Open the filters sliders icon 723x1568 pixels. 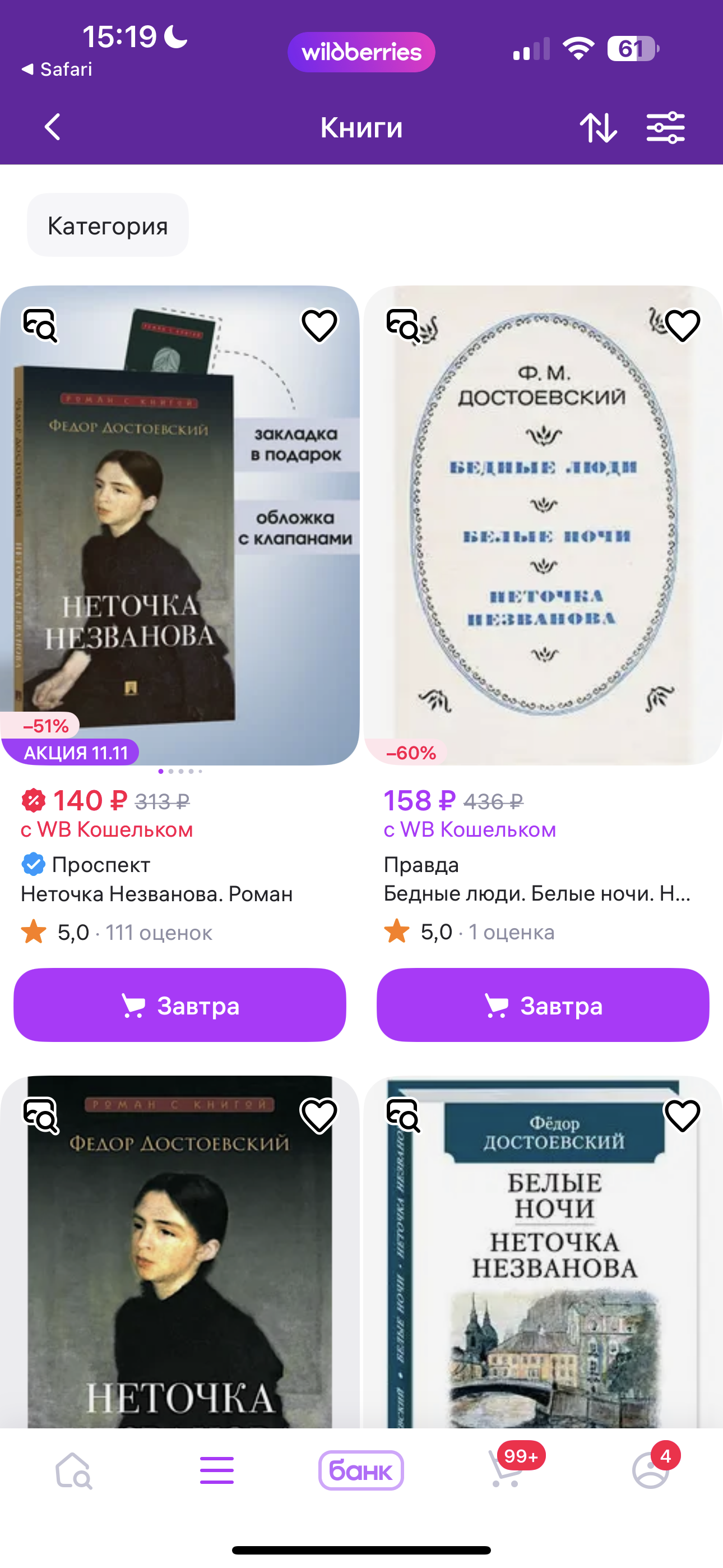pyautogui.click(x=665, y=127)
